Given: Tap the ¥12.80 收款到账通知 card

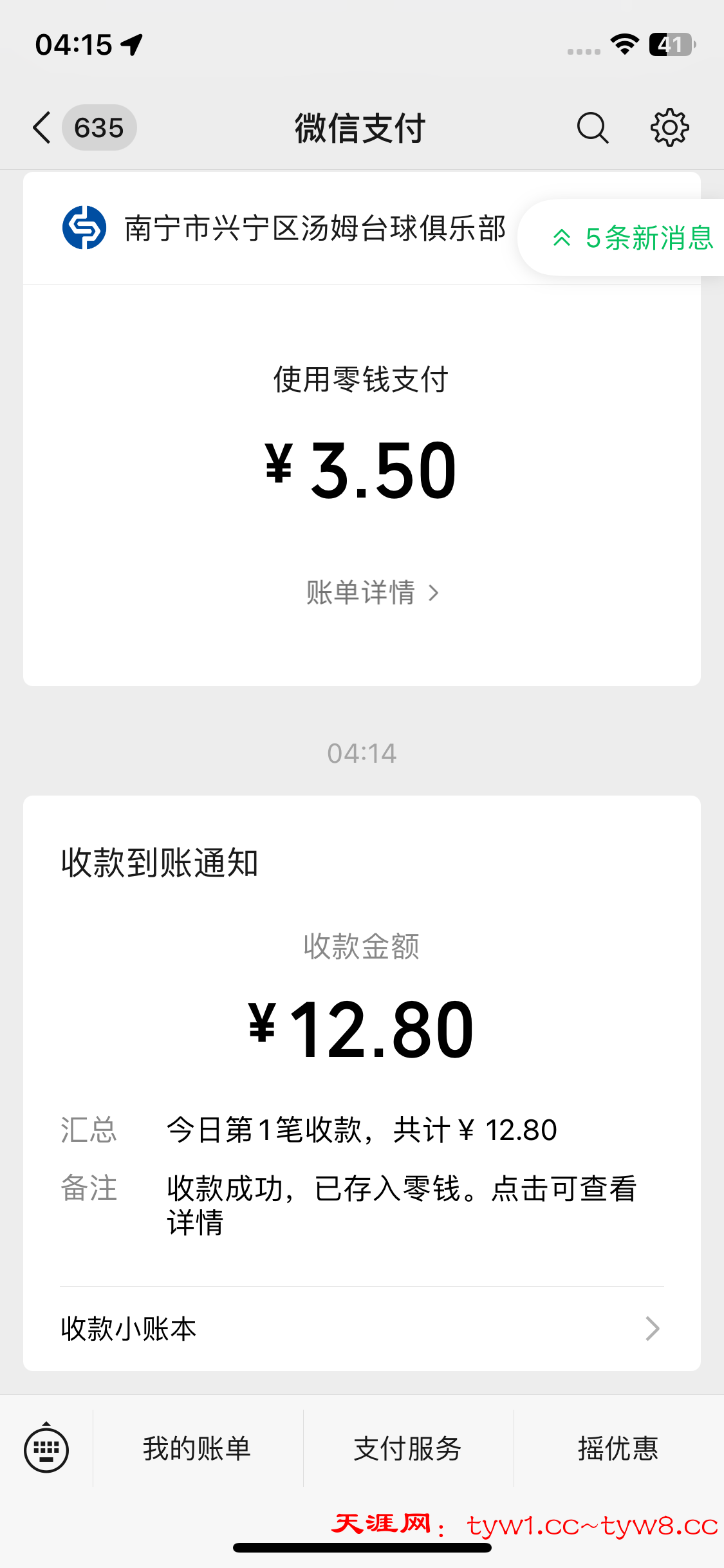Looking at the screenshot, I should pyautogui.click(x=362, y=1030).
